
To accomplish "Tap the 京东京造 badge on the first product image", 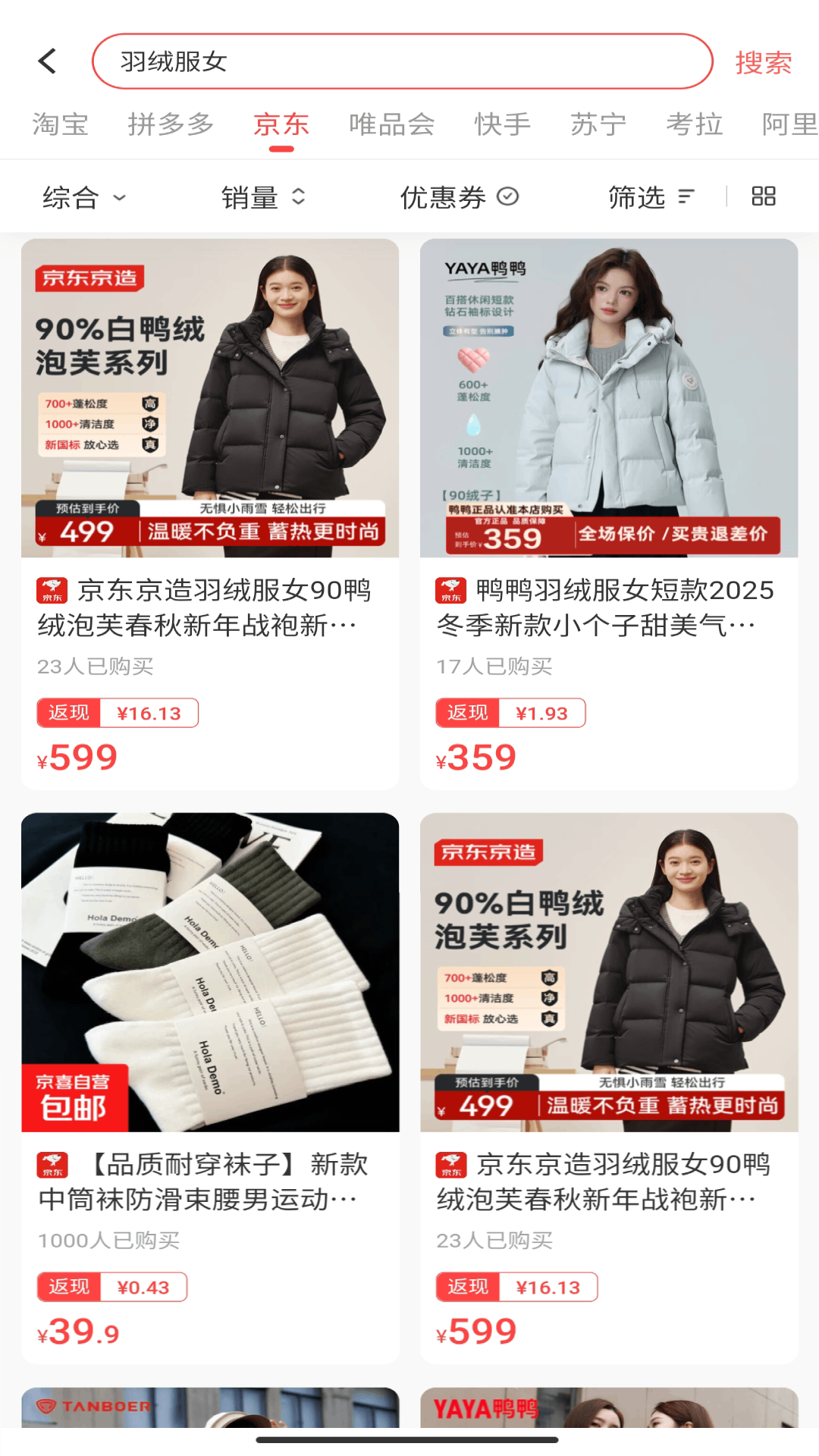I will click(x=90, y=280).
